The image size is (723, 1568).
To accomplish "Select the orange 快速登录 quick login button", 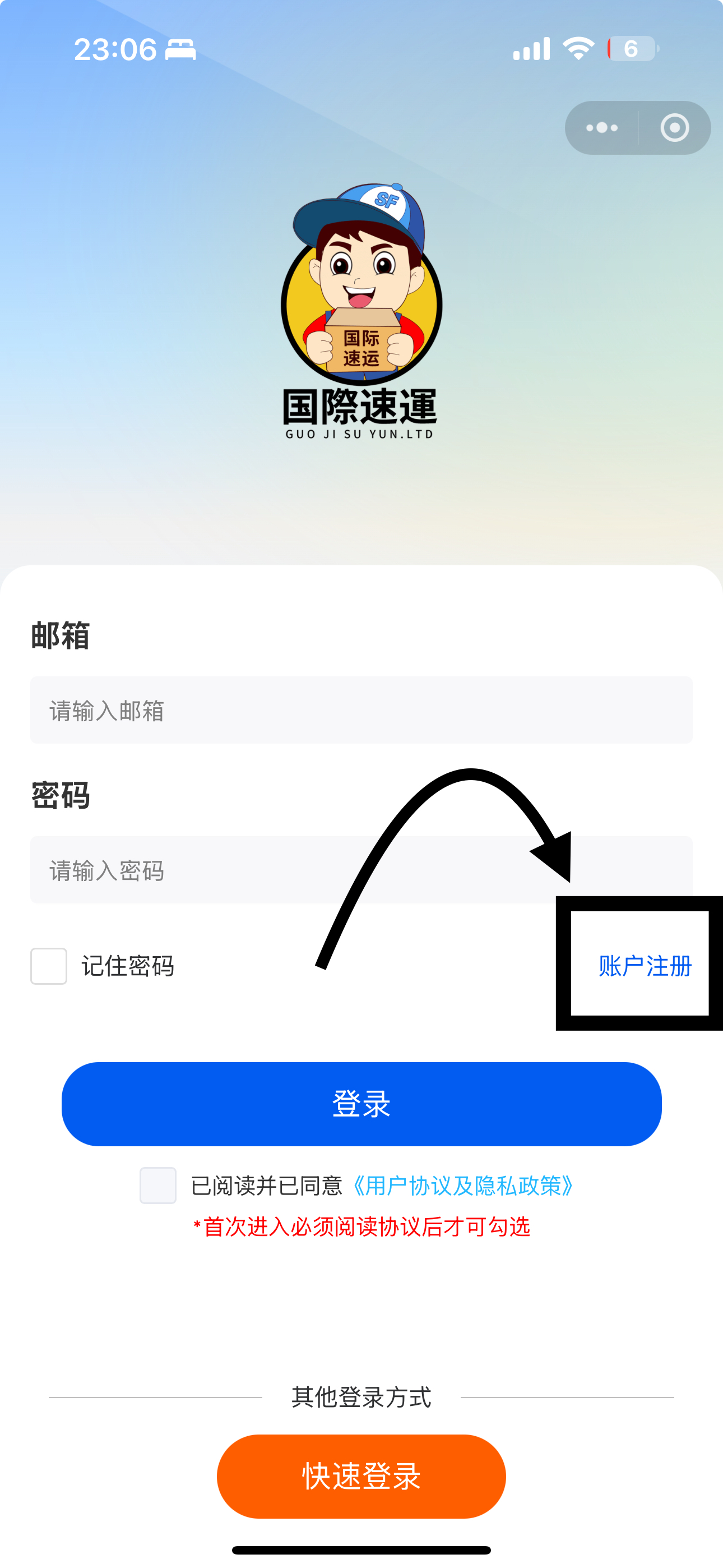I will point(361,1476).
